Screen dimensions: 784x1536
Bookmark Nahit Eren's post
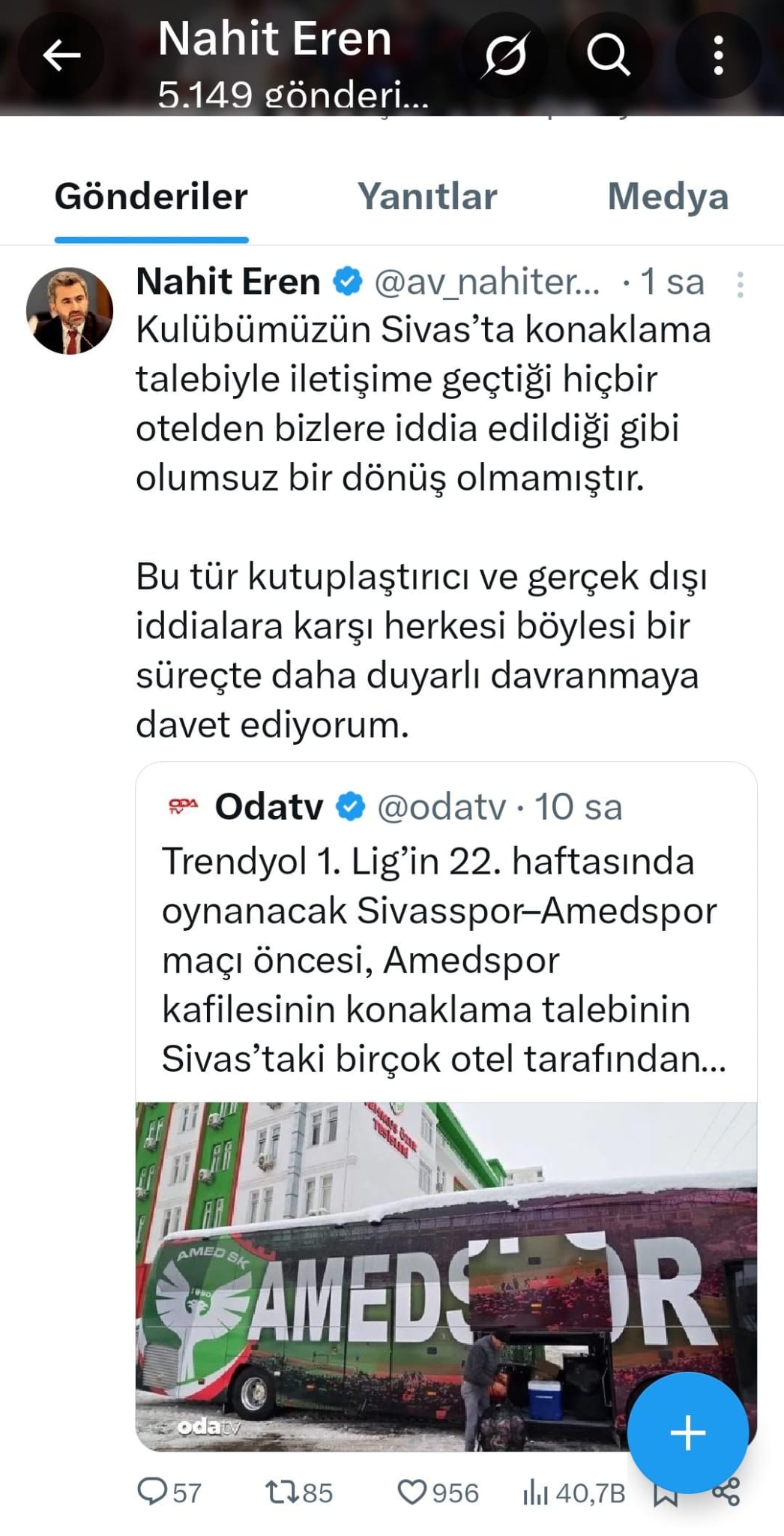click(665, 1496)
